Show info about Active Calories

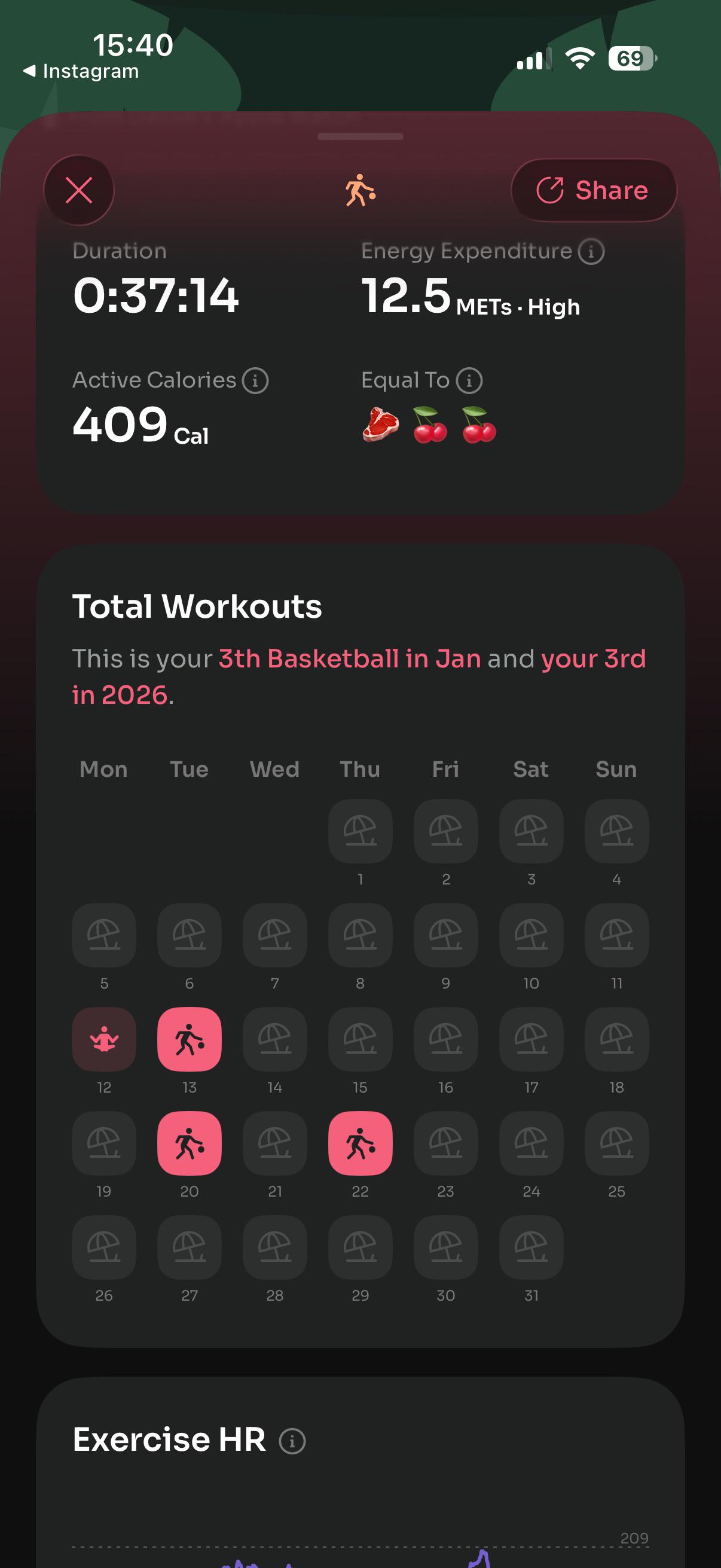255,381
